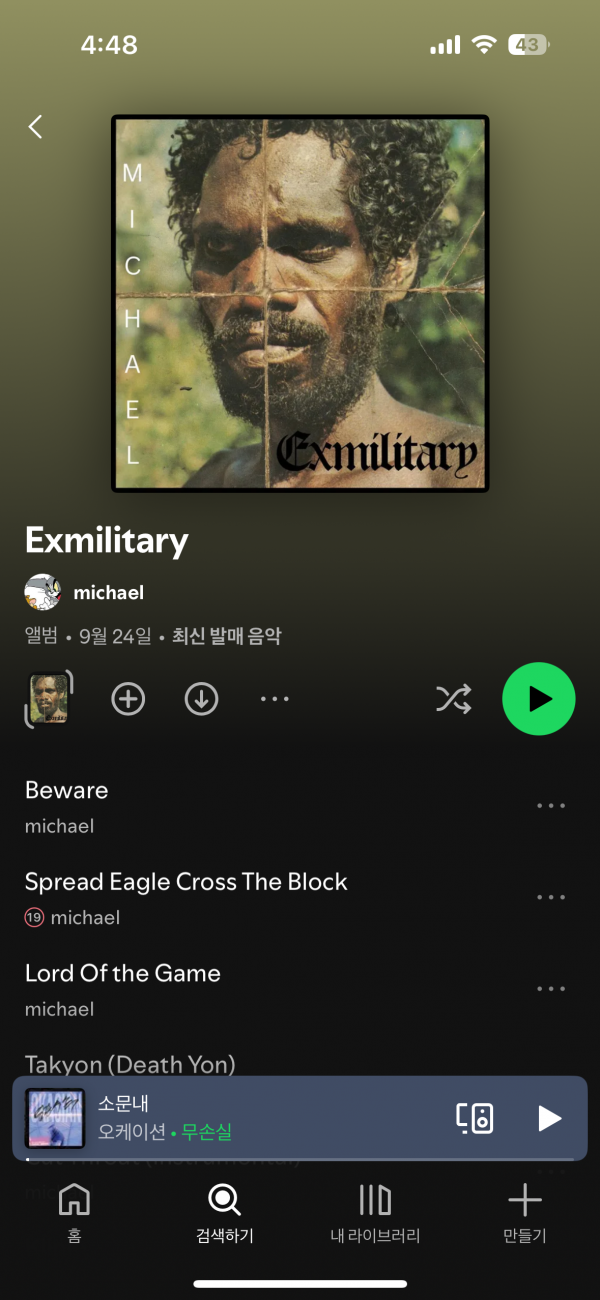Open the 만들기 tab

(x=524, y=1212)
